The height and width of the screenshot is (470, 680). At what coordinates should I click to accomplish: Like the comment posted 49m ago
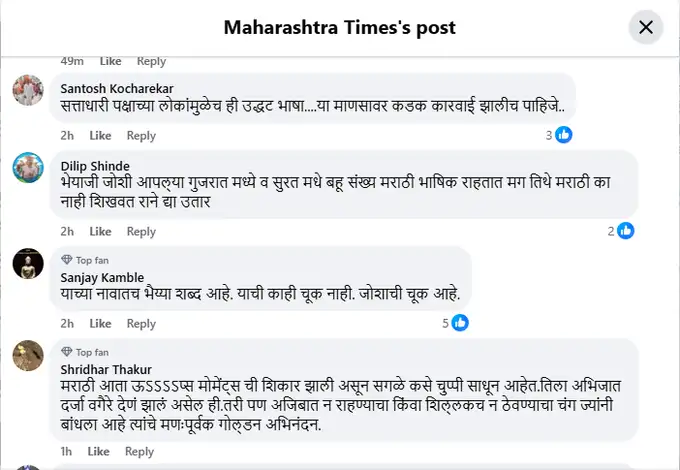[110, 62]
